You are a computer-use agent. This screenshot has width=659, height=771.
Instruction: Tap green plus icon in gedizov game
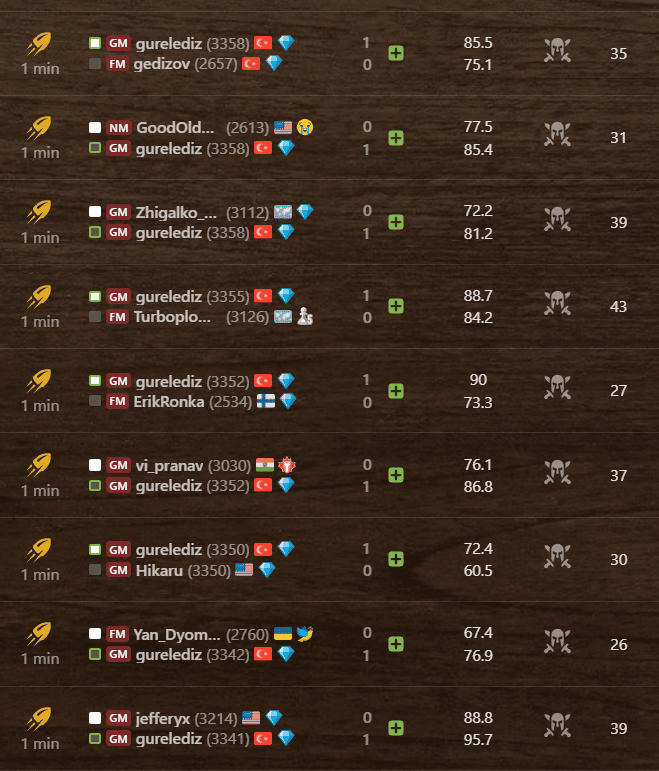(x=396, y=53)
